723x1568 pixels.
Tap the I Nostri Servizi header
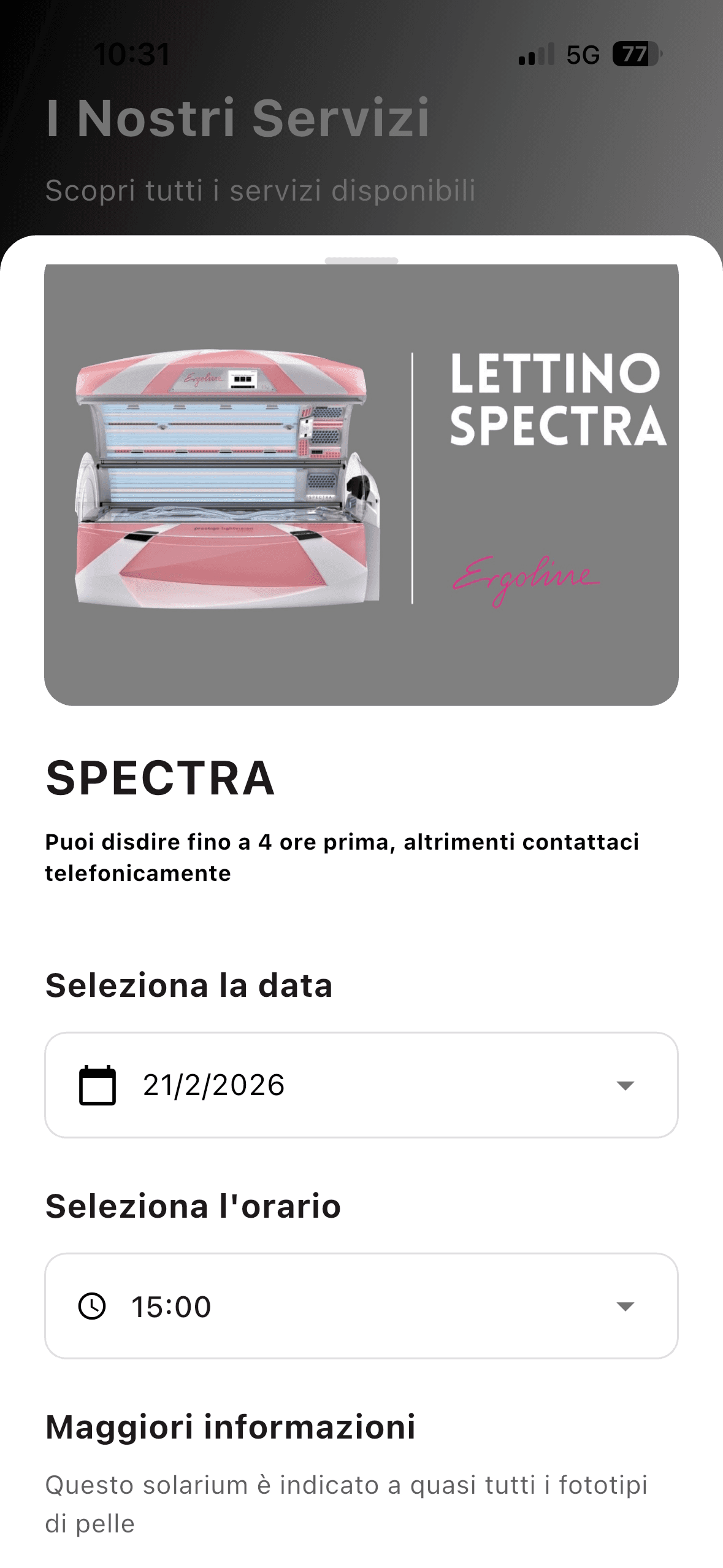238,120
